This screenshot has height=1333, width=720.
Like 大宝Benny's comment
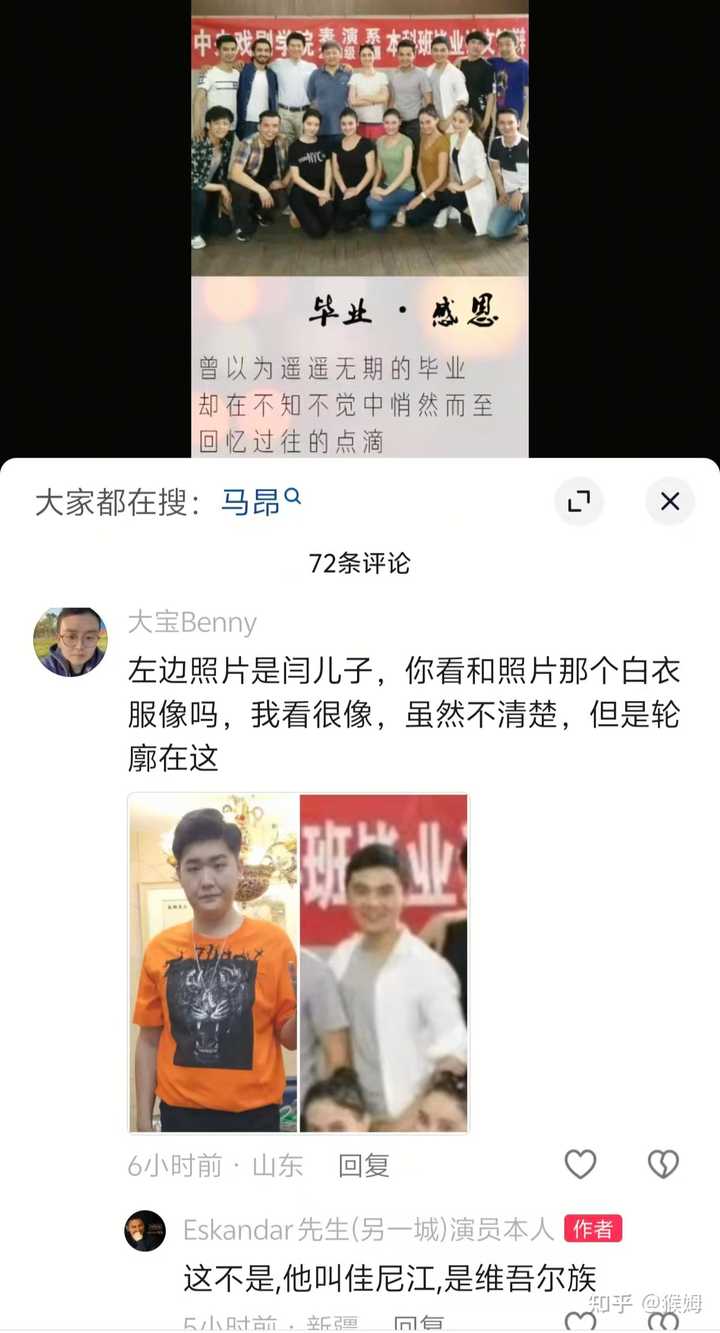580,1164
